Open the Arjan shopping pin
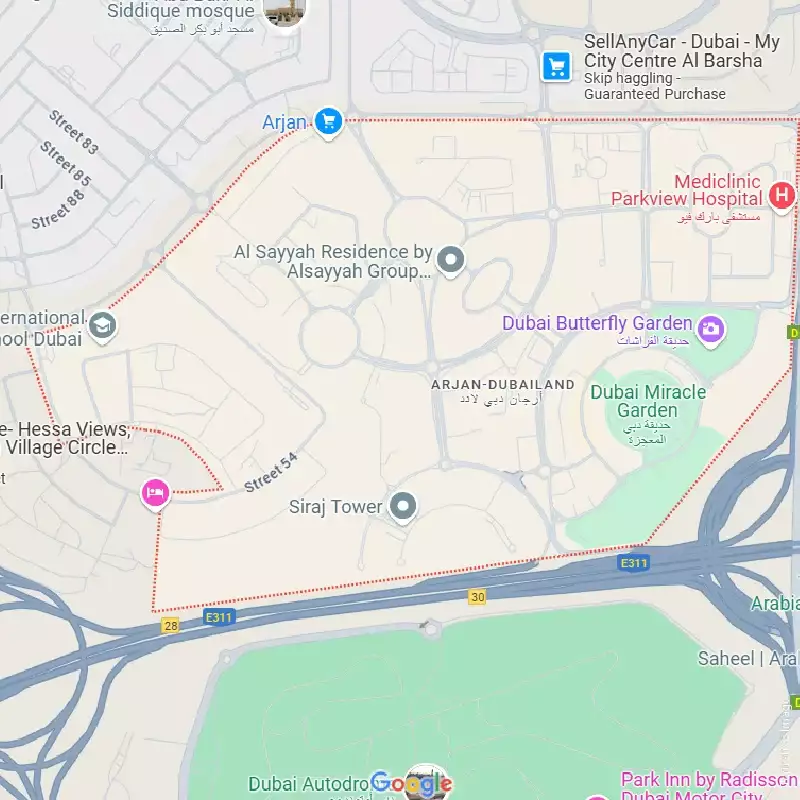The width and height of the screenshot is (800, 800). pos(328,122)
